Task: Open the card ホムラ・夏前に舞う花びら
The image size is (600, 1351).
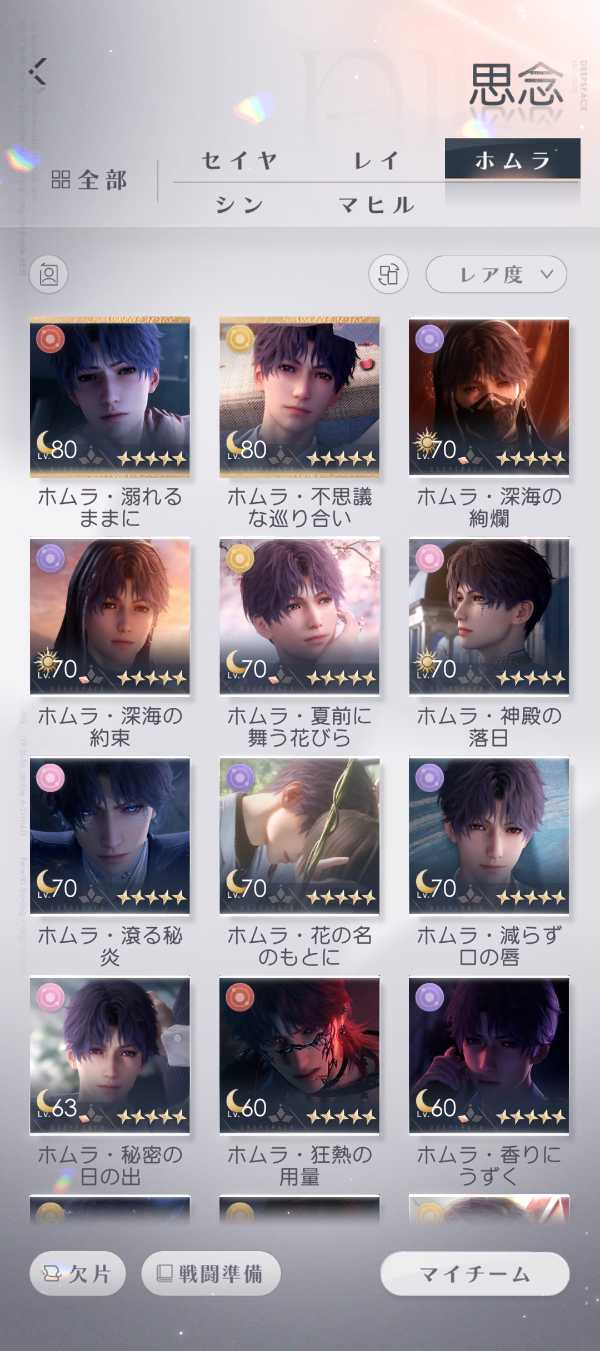Action: [299, 616]
